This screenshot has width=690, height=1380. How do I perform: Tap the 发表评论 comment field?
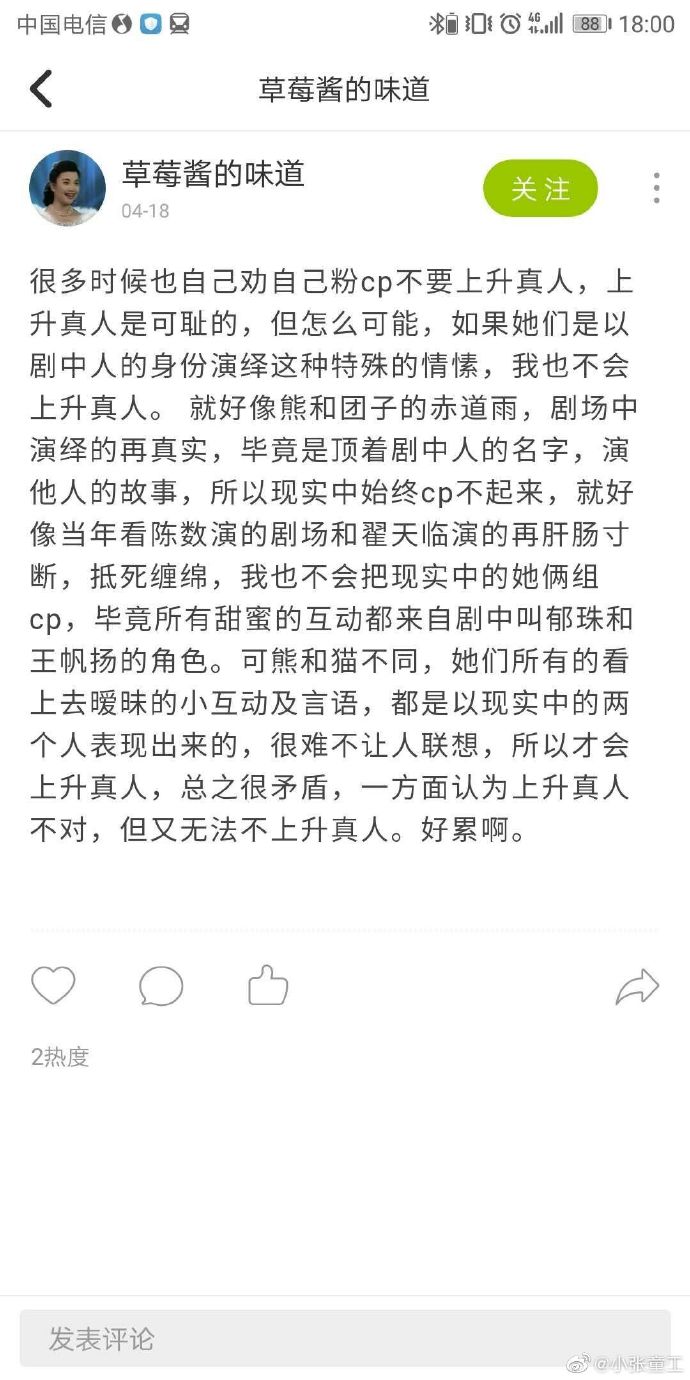pos(345,1338)
